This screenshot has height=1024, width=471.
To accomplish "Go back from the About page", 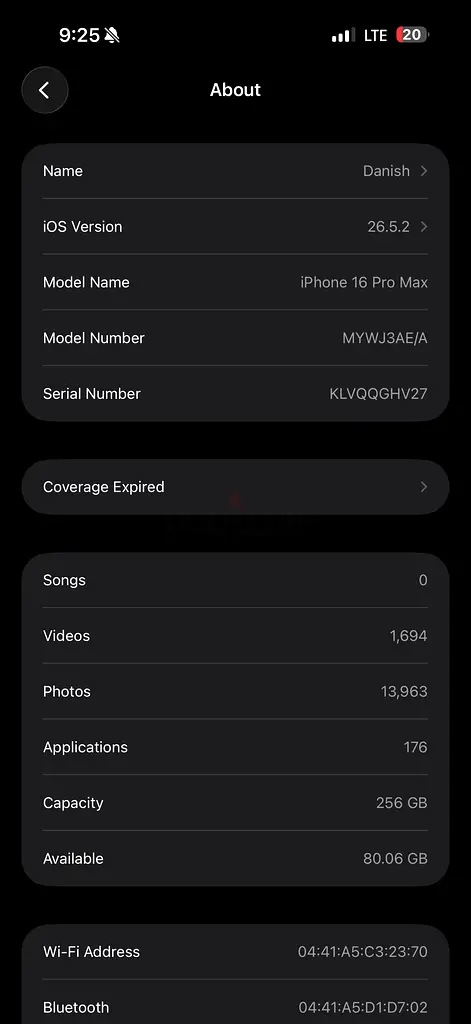I will click(44, 90).
